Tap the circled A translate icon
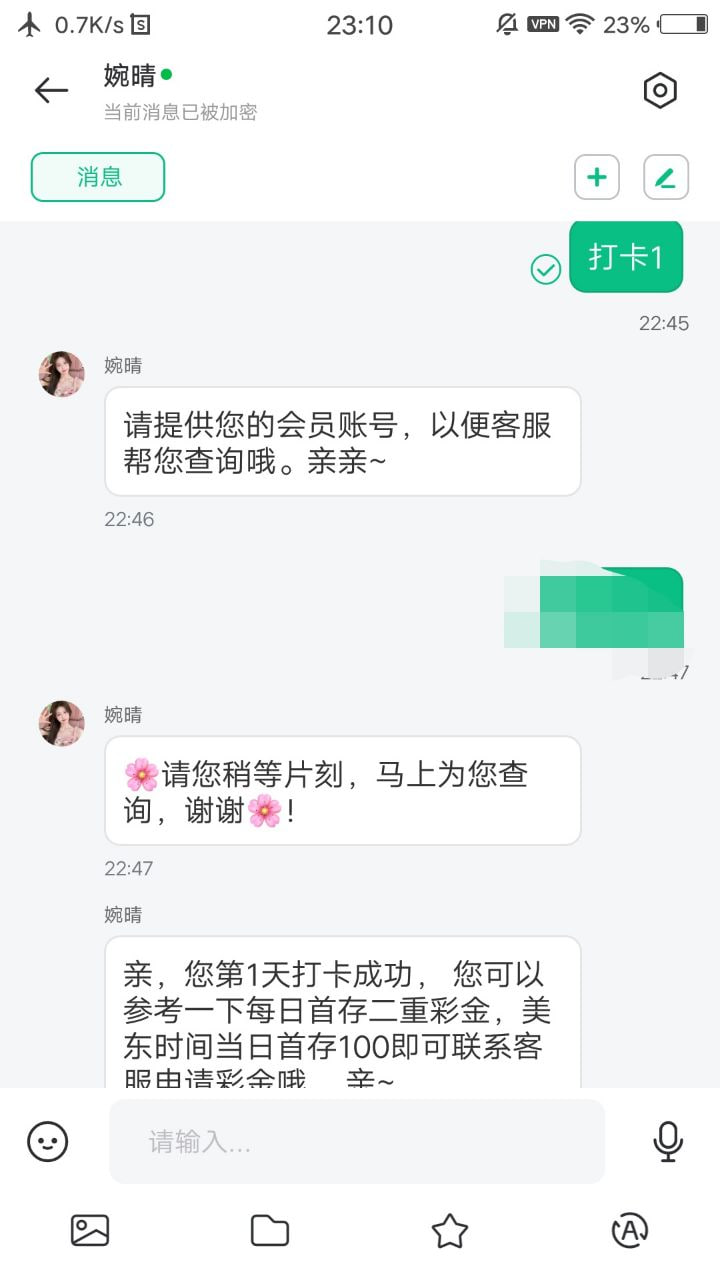This screenshot has width=720, height=1280. (630, 1230)
